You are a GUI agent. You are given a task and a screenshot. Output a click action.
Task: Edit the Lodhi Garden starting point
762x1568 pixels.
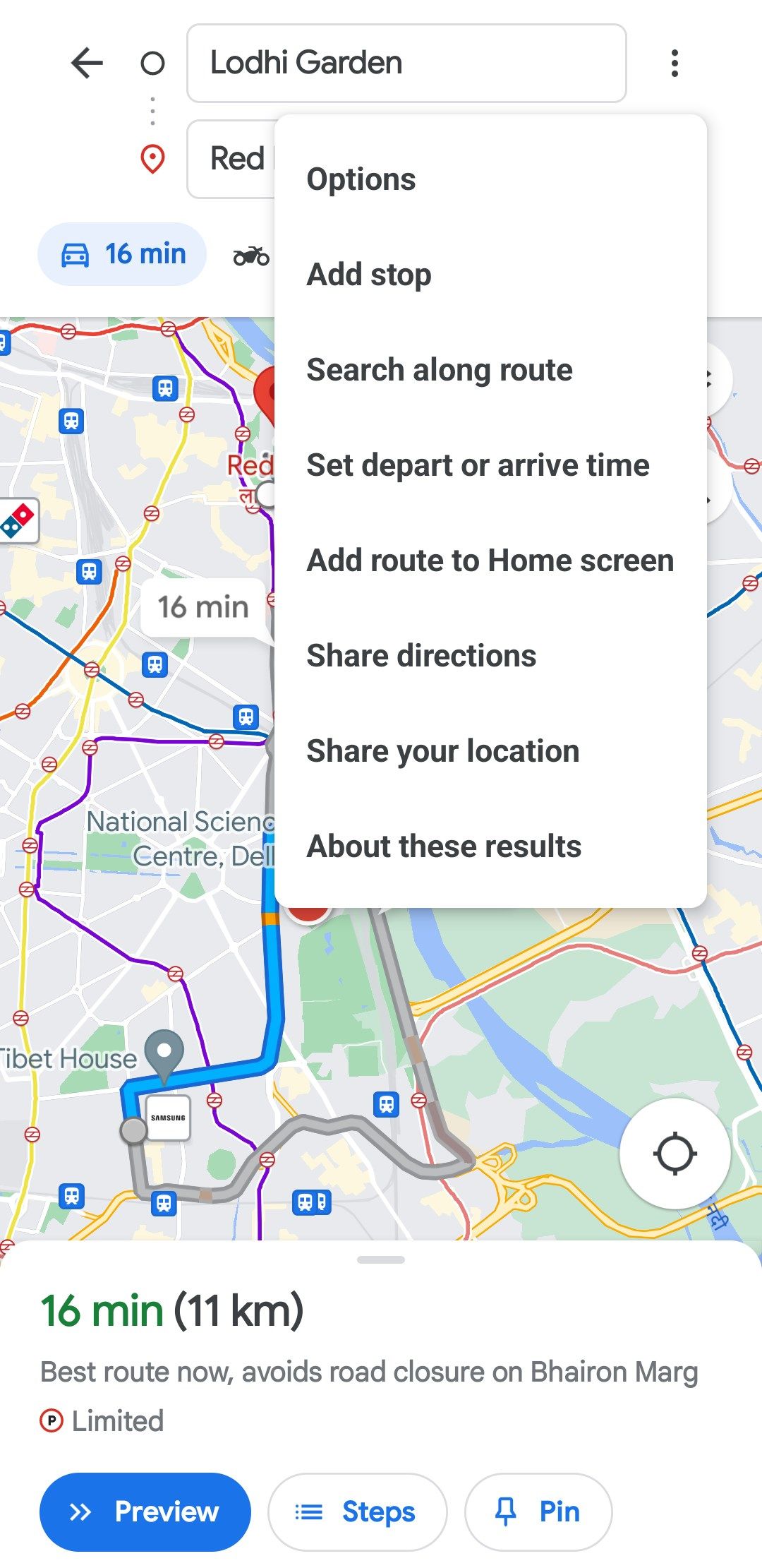[x=406, y=63]
